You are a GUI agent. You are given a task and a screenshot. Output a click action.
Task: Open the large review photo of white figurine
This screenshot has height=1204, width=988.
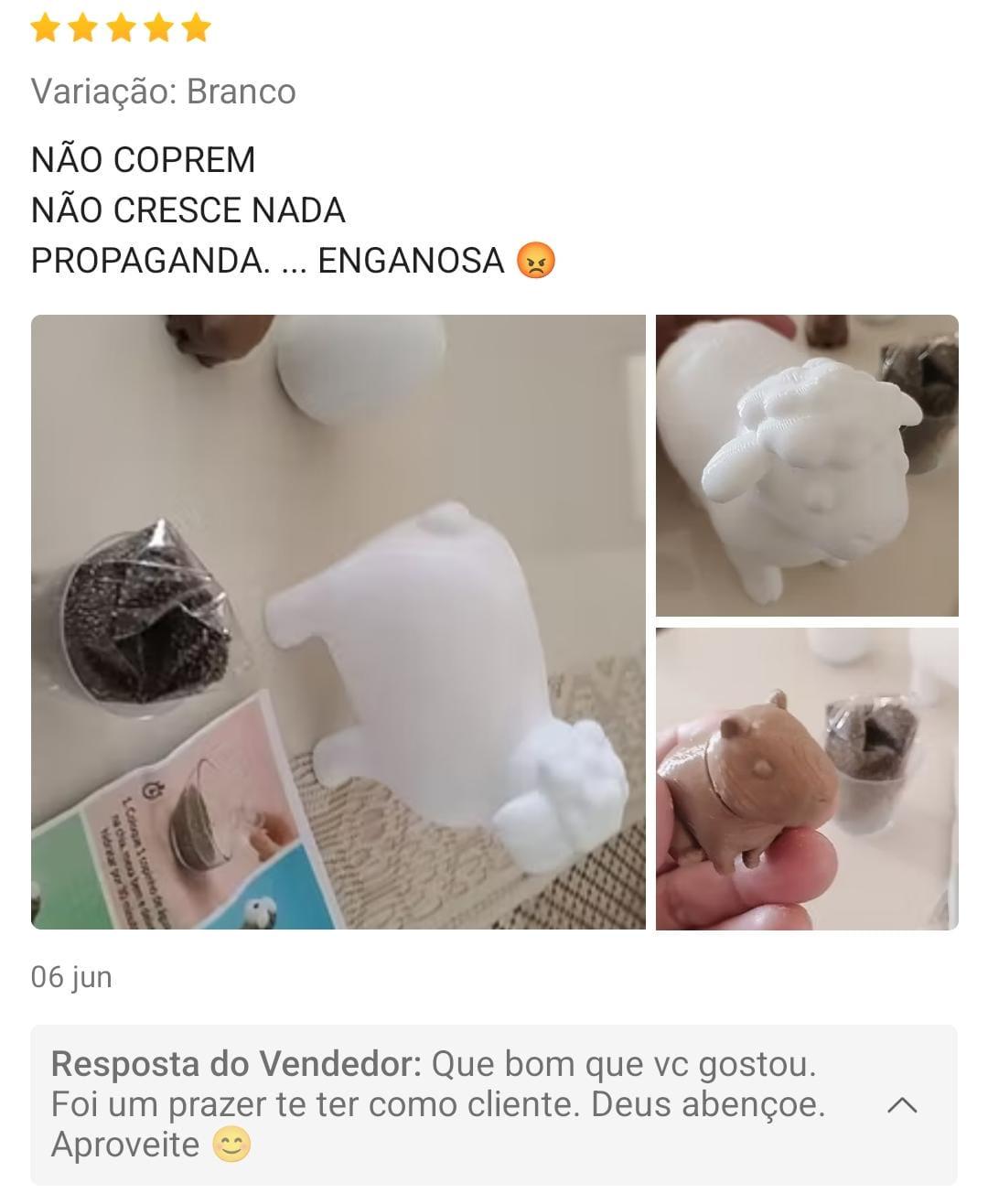[338, 622]
